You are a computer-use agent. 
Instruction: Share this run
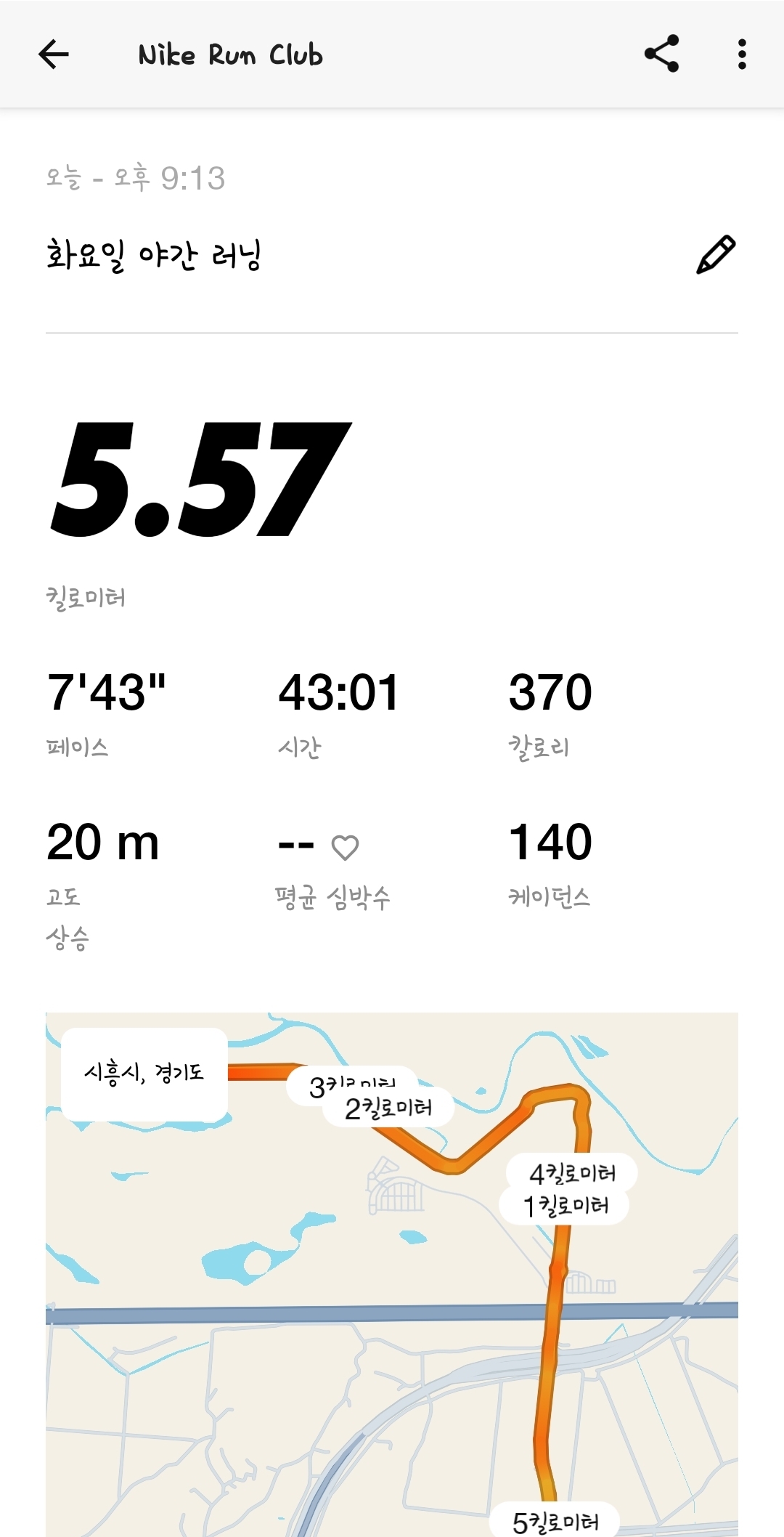(661, 54)
